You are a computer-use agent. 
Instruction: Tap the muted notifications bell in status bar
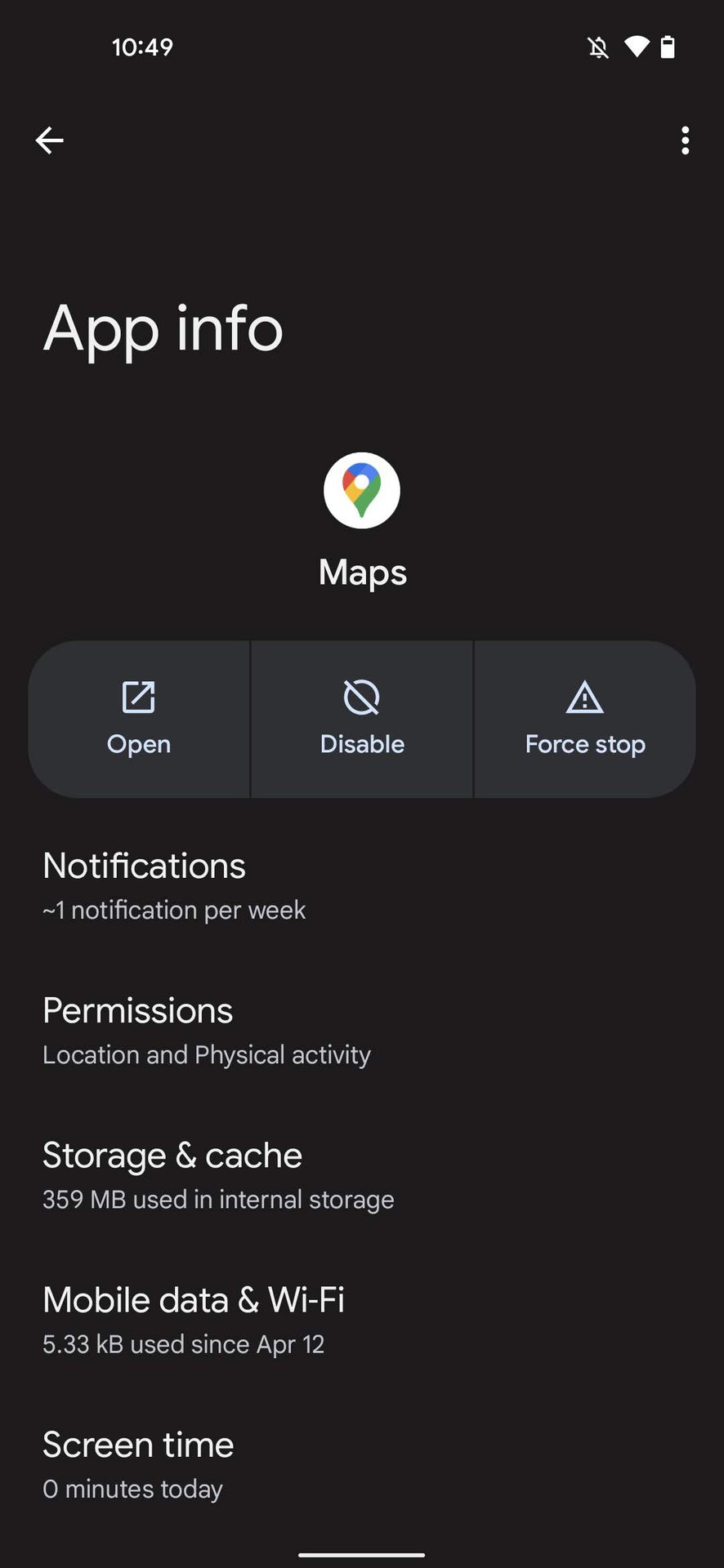tap(597, 47)
